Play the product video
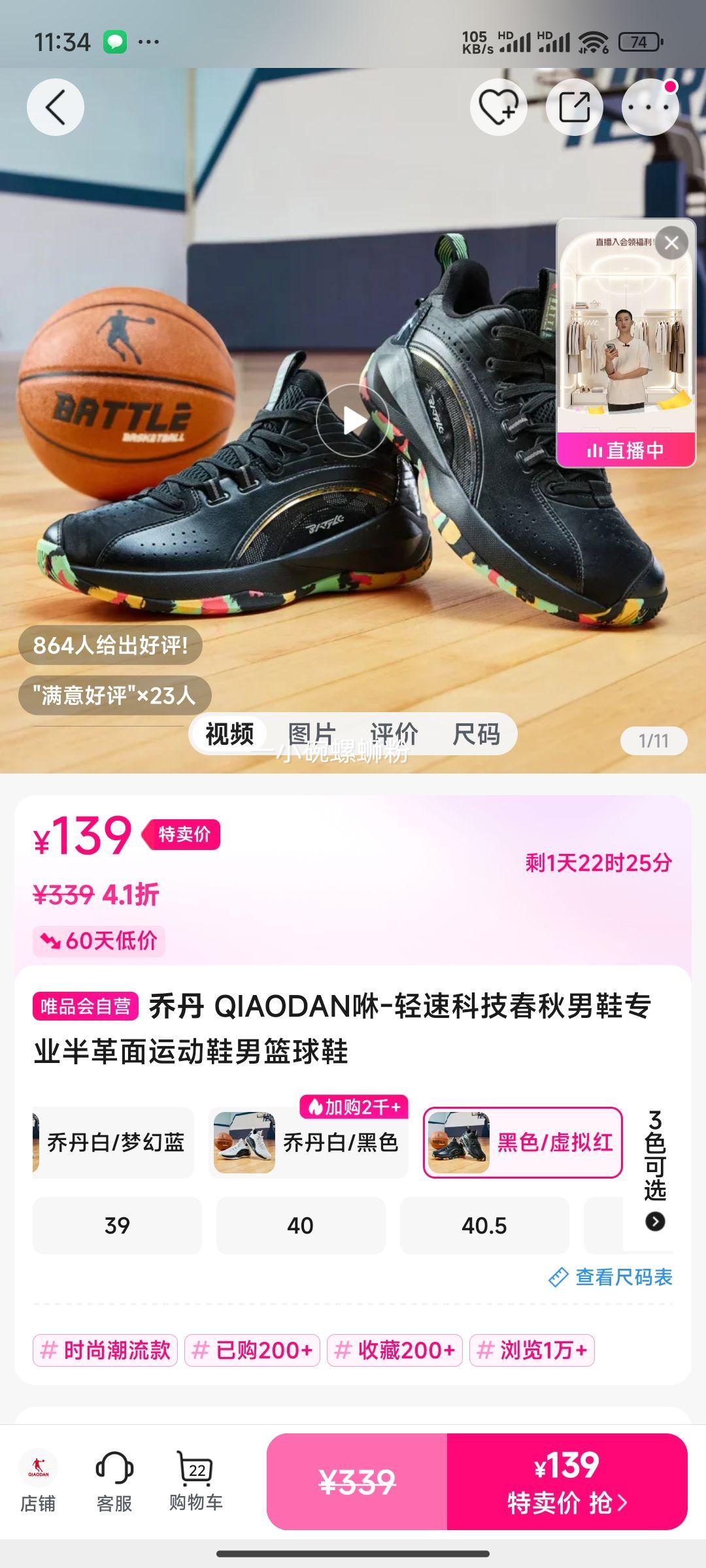Image resolution: width=706 pixels, height=1568 pixels. point(353,418)
